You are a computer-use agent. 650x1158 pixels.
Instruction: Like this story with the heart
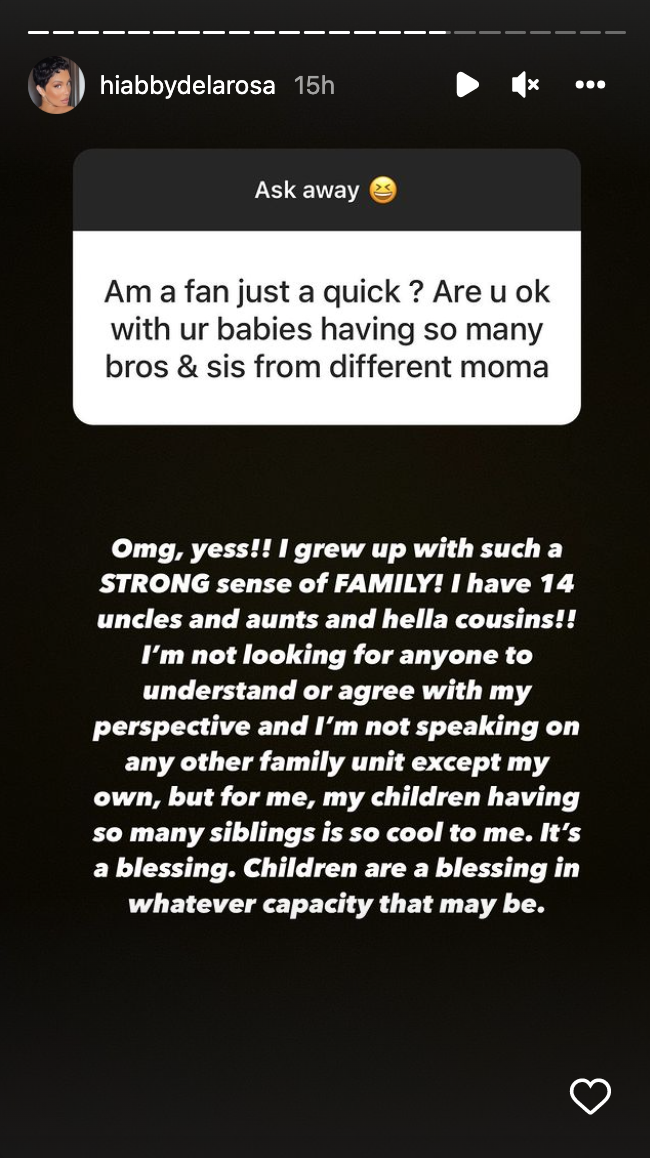click(590, 1096)
